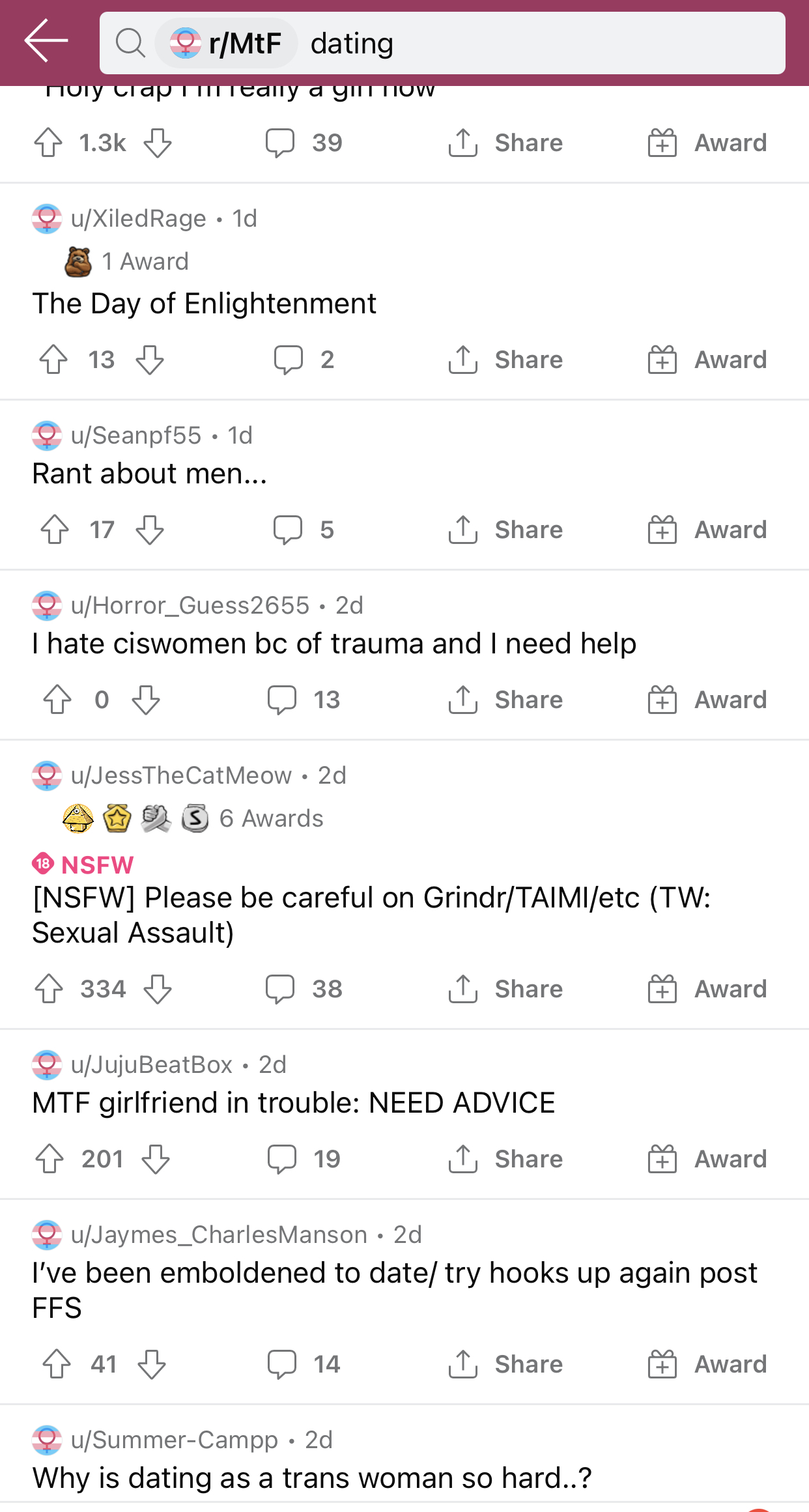Open the Rant about men... post
This screenshot has width=809, height=1512.
click(x=150, y=474)
